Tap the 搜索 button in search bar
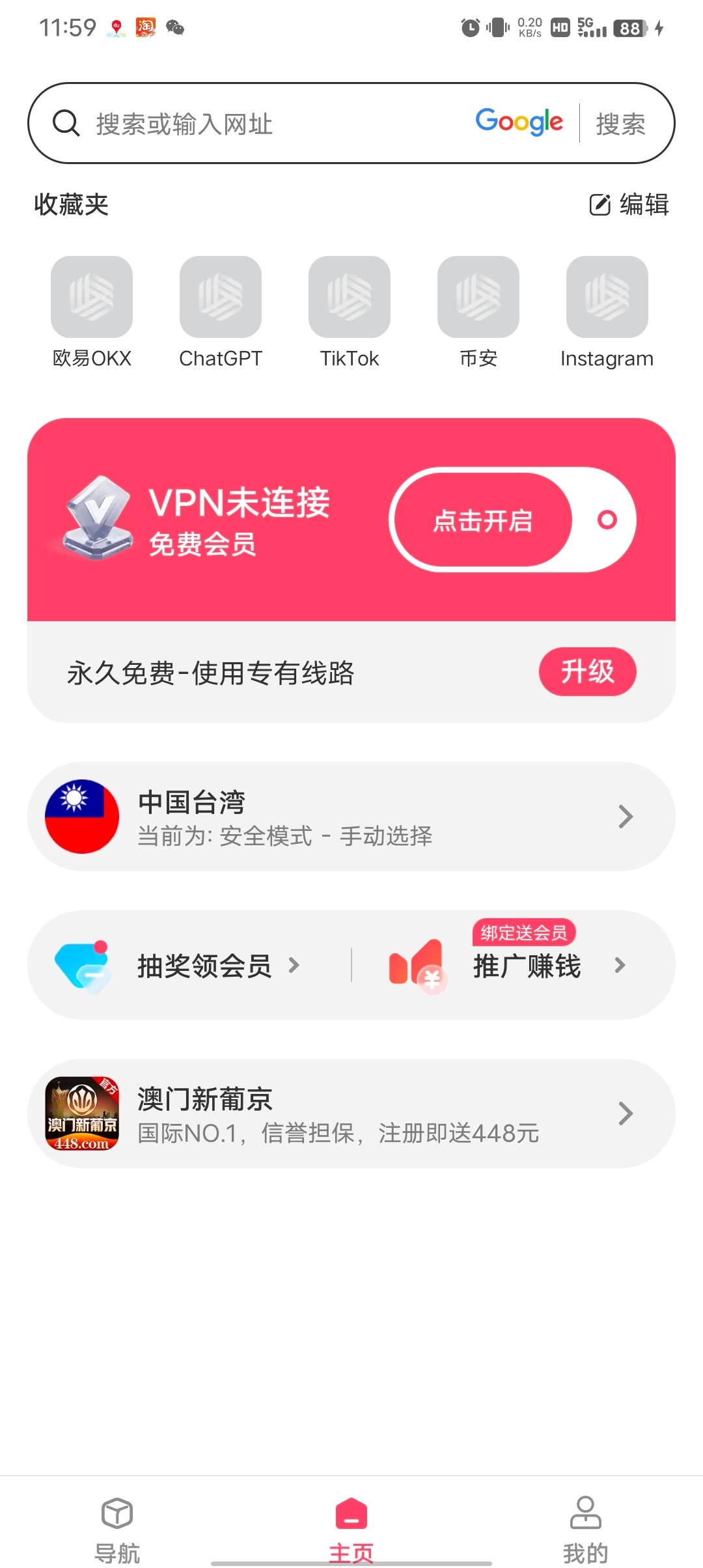The height and width of the screenshot is (1568, 703). click(620, 124)
